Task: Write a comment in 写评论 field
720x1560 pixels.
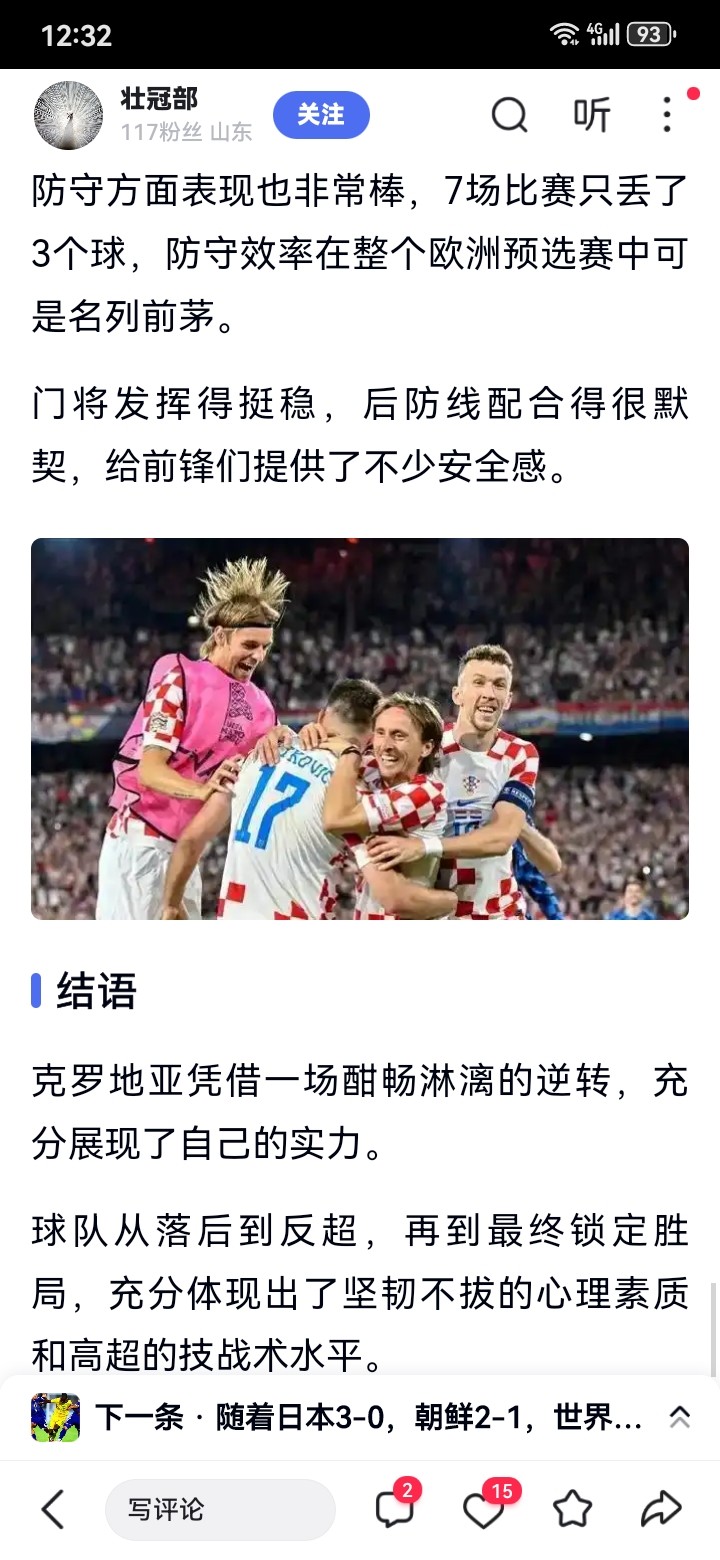Action: click(220, 1509)
